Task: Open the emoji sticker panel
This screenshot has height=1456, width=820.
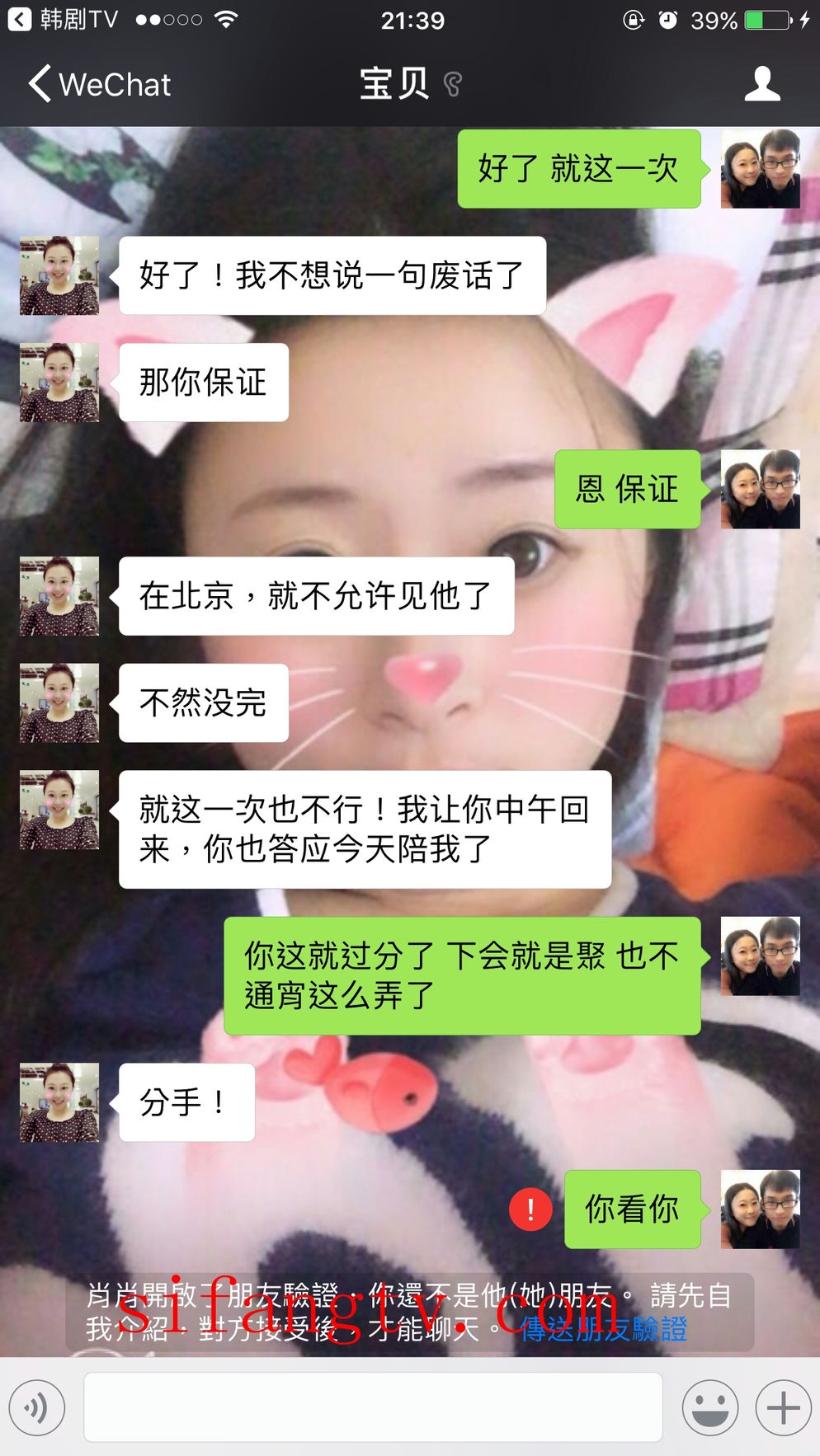Action: (710, 1407)
